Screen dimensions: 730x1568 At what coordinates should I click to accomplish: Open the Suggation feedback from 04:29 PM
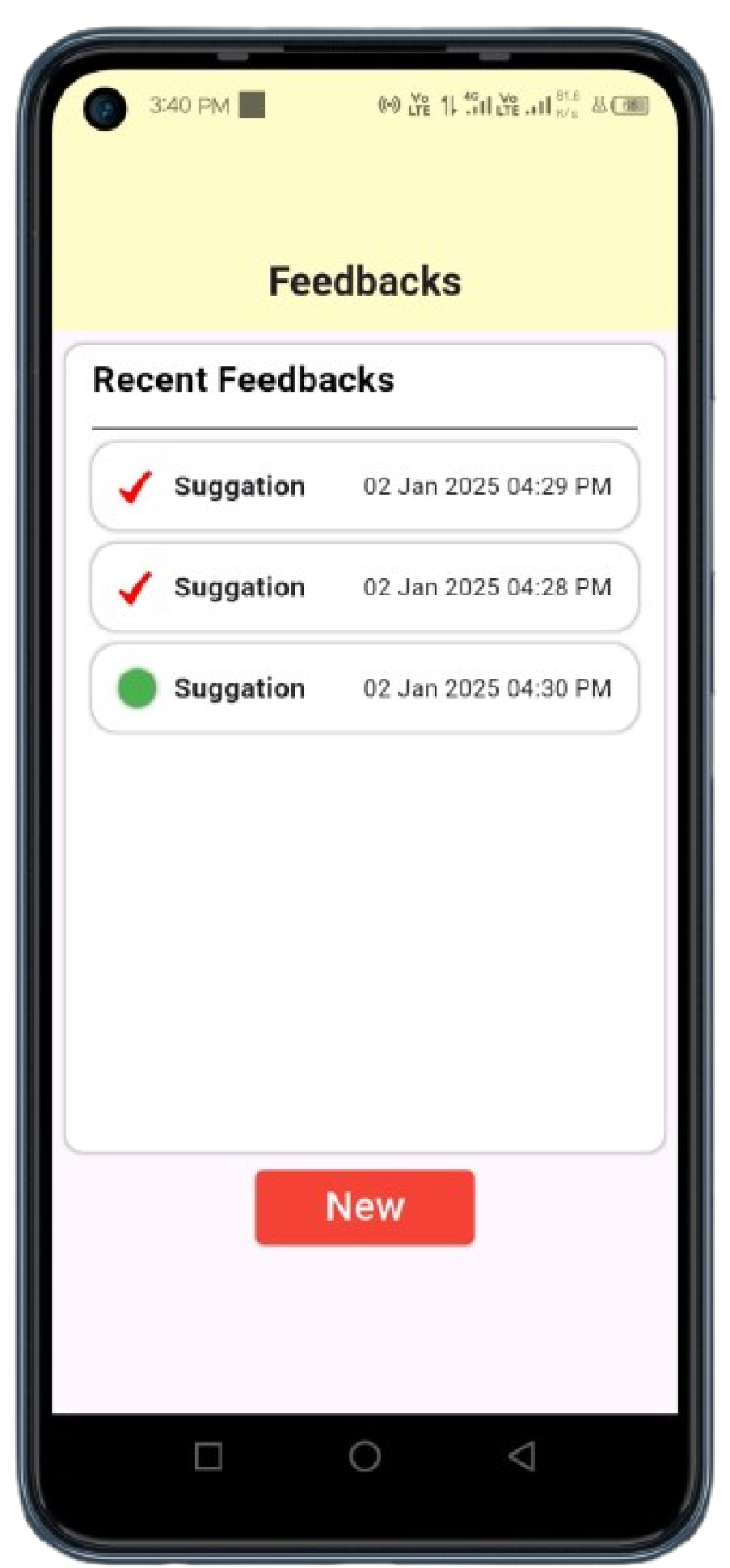364,486
